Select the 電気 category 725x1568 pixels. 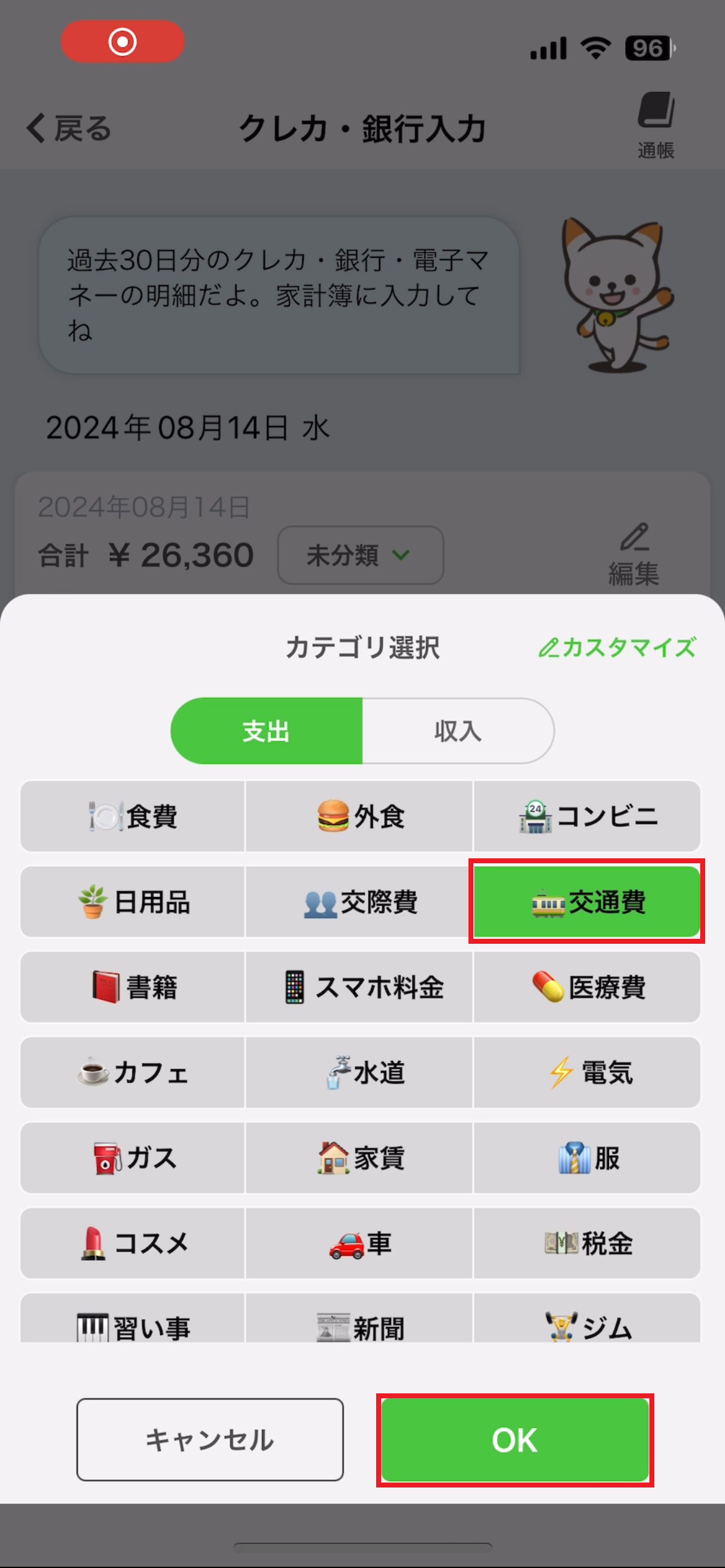(x=587, y=1073)
